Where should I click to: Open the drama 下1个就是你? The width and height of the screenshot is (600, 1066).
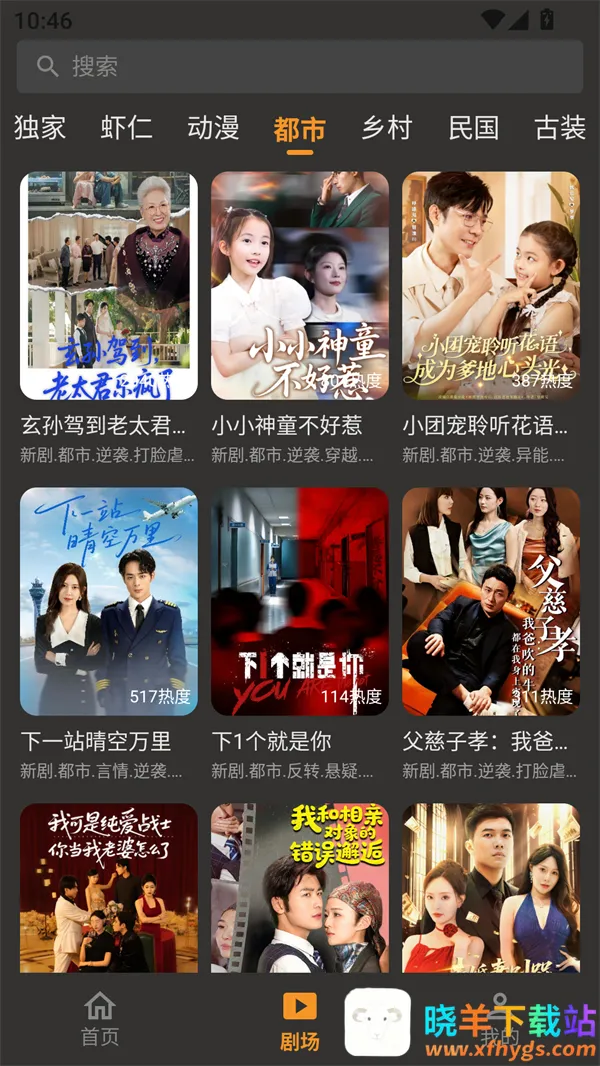click(x=300, y=601)
